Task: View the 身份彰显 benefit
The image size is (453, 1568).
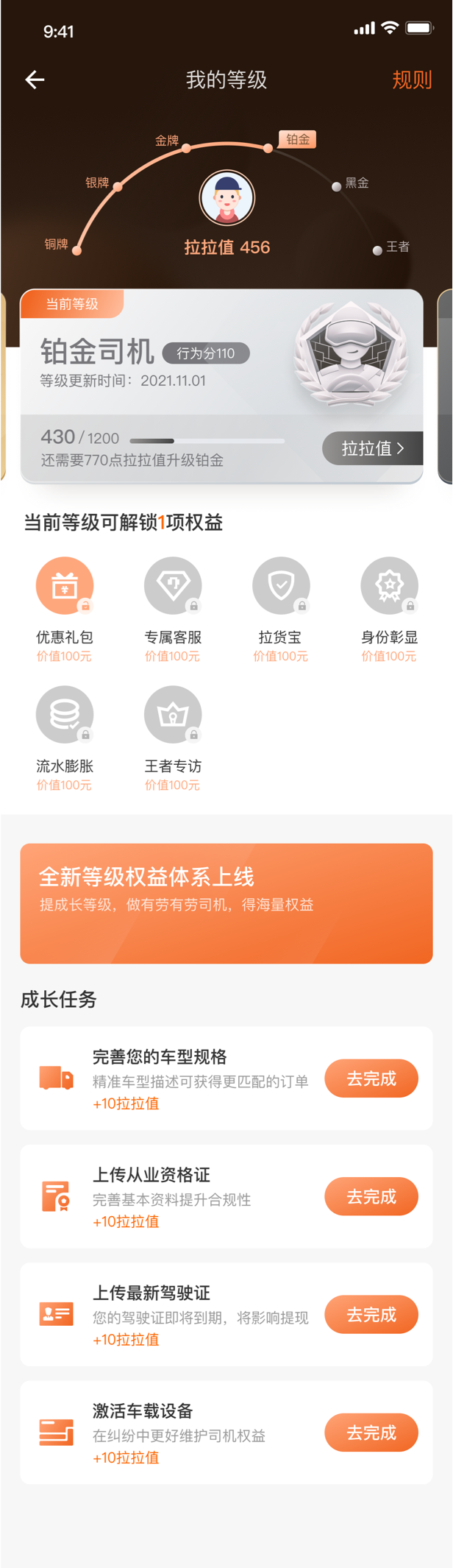Action: tap(389, 586)
